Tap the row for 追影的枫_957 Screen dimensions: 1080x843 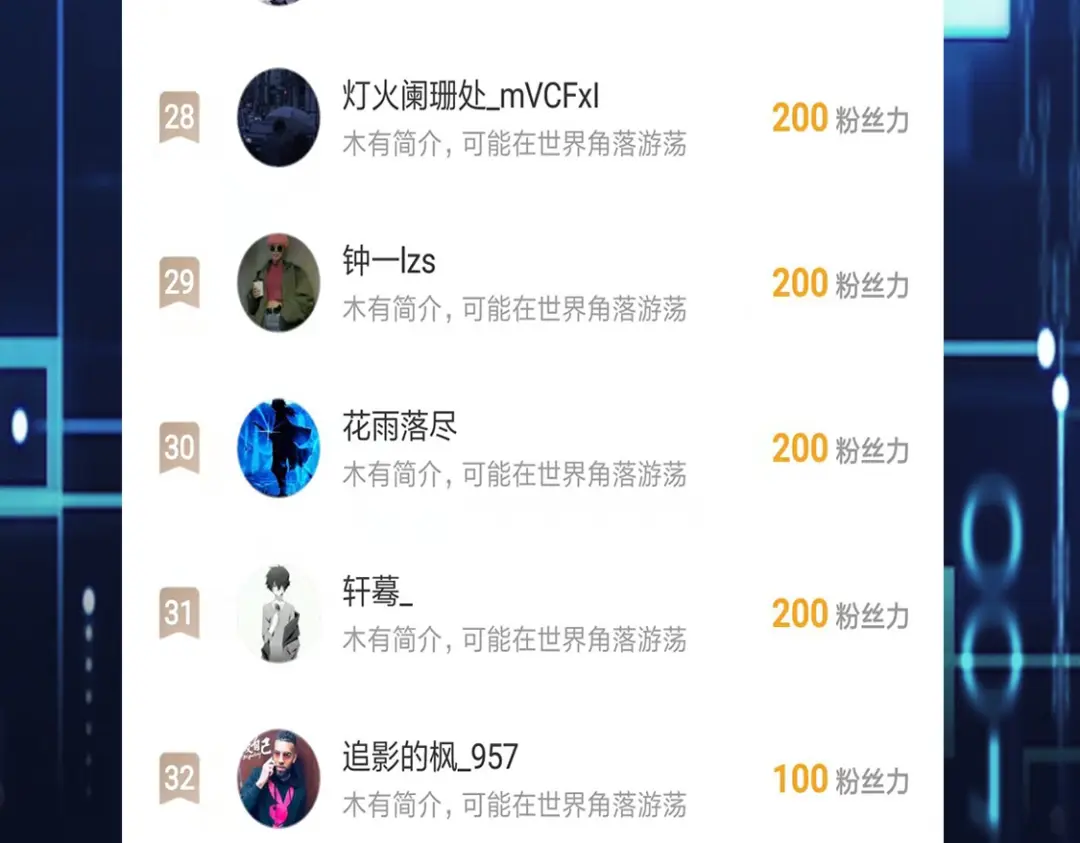(430, 758)
